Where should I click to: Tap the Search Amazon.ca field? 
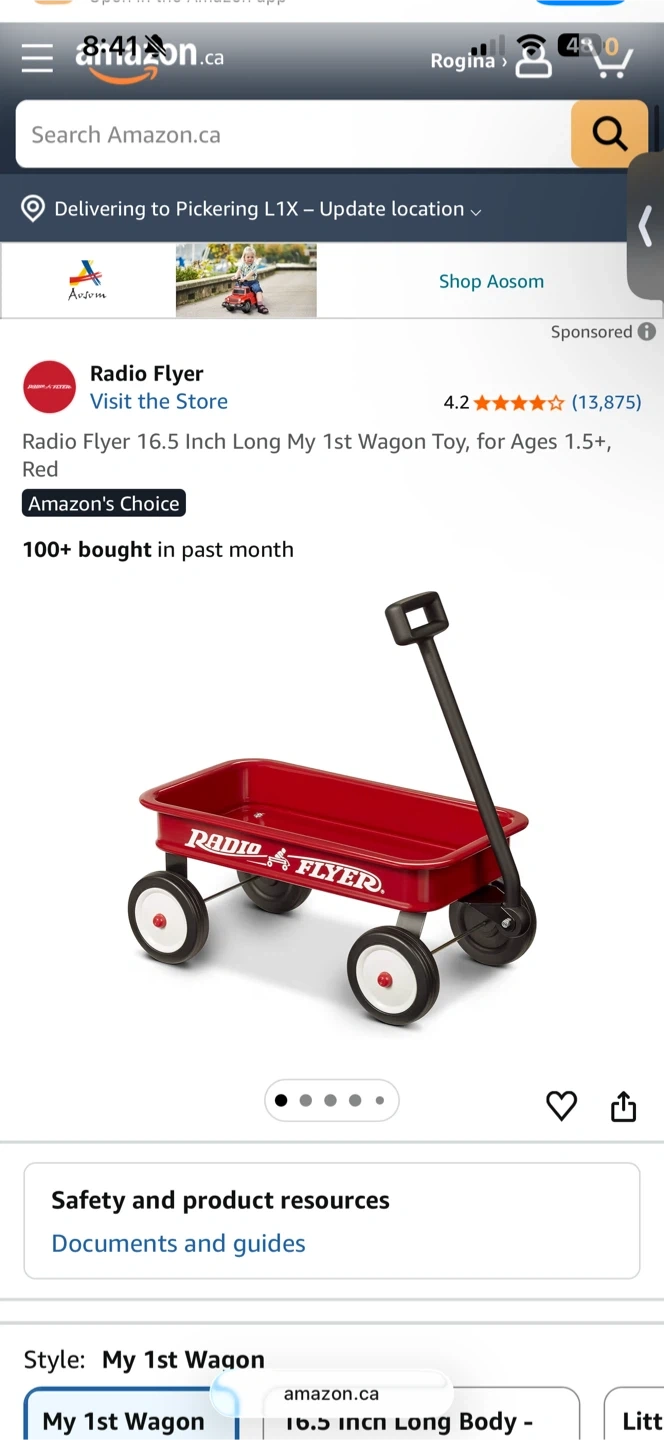click(292, 134)
